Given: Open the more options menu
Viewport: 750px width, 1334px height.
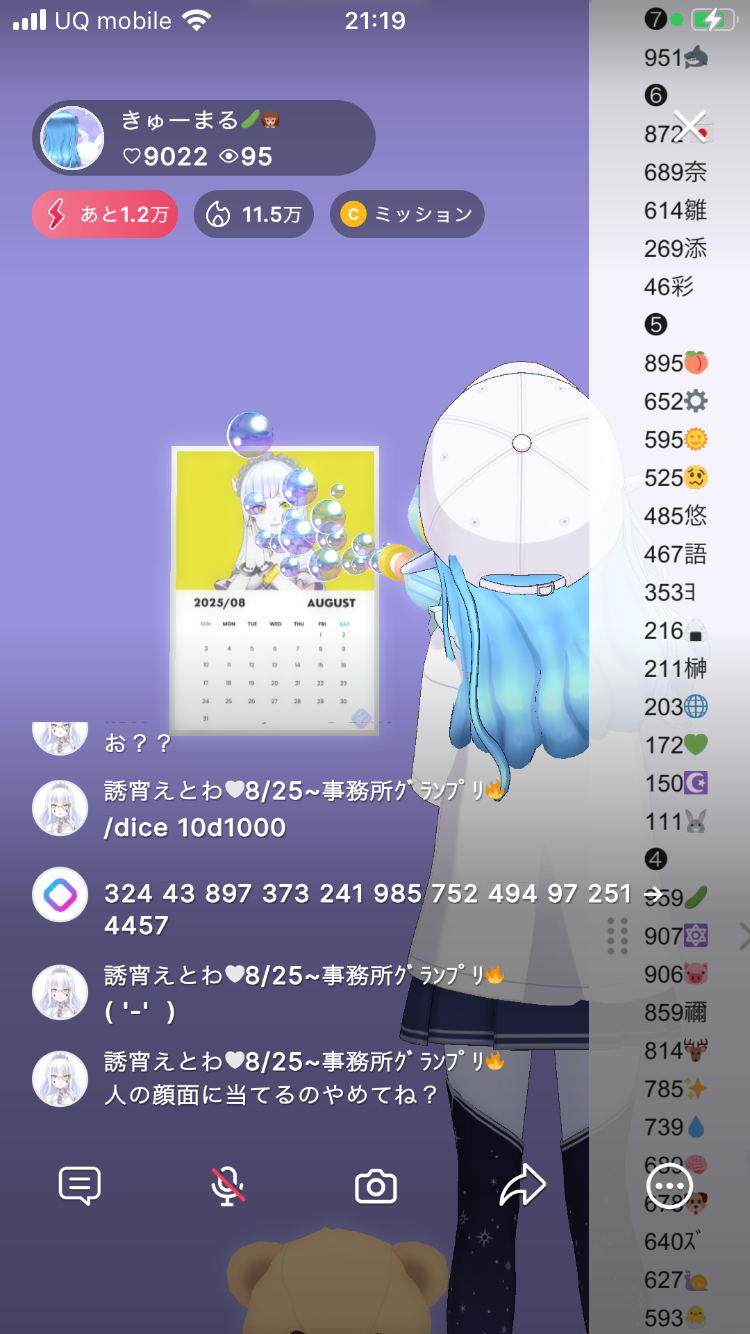Looking at the screenshot, I should click(x=669, y=1186).
